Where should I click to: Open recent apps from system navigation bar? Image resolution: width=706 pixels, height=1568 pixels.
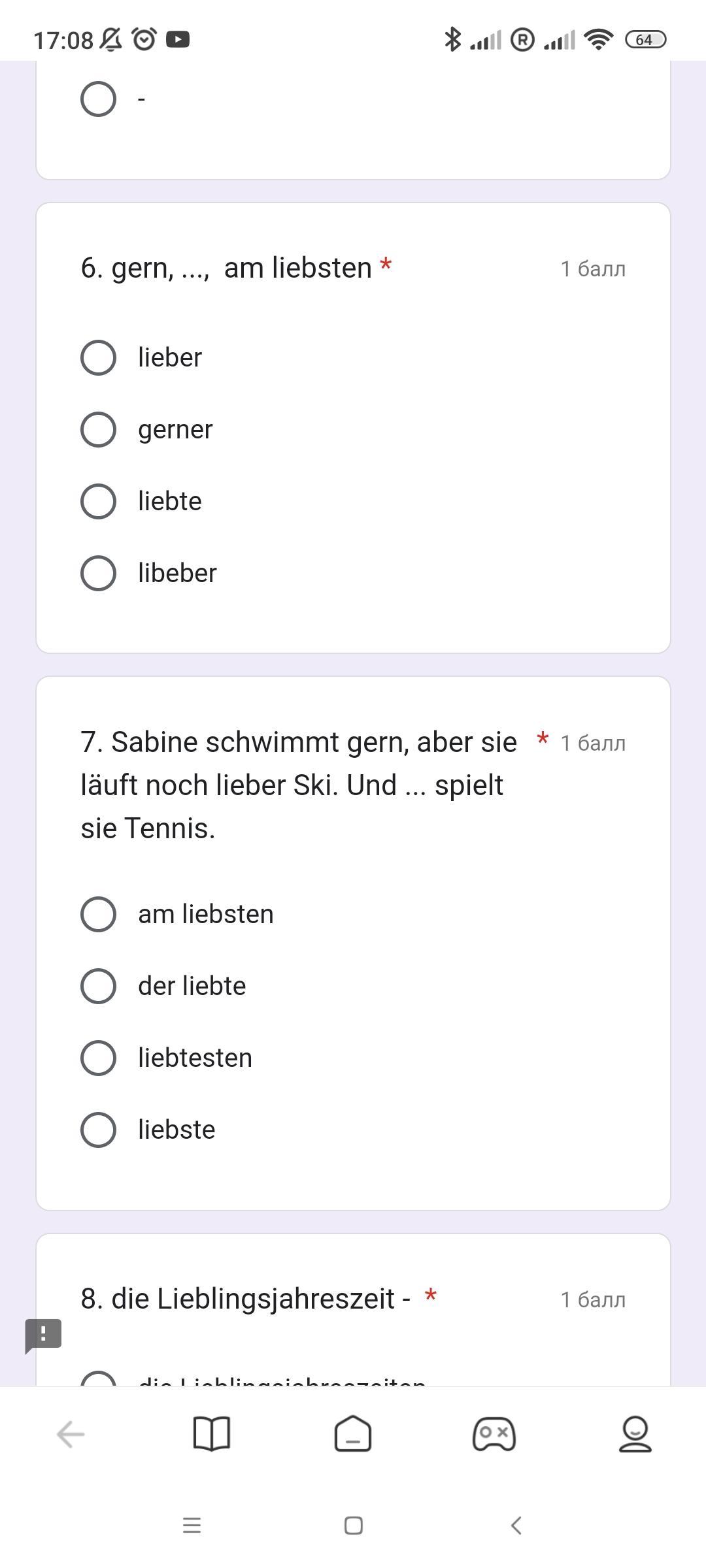tap(192, 1526)
